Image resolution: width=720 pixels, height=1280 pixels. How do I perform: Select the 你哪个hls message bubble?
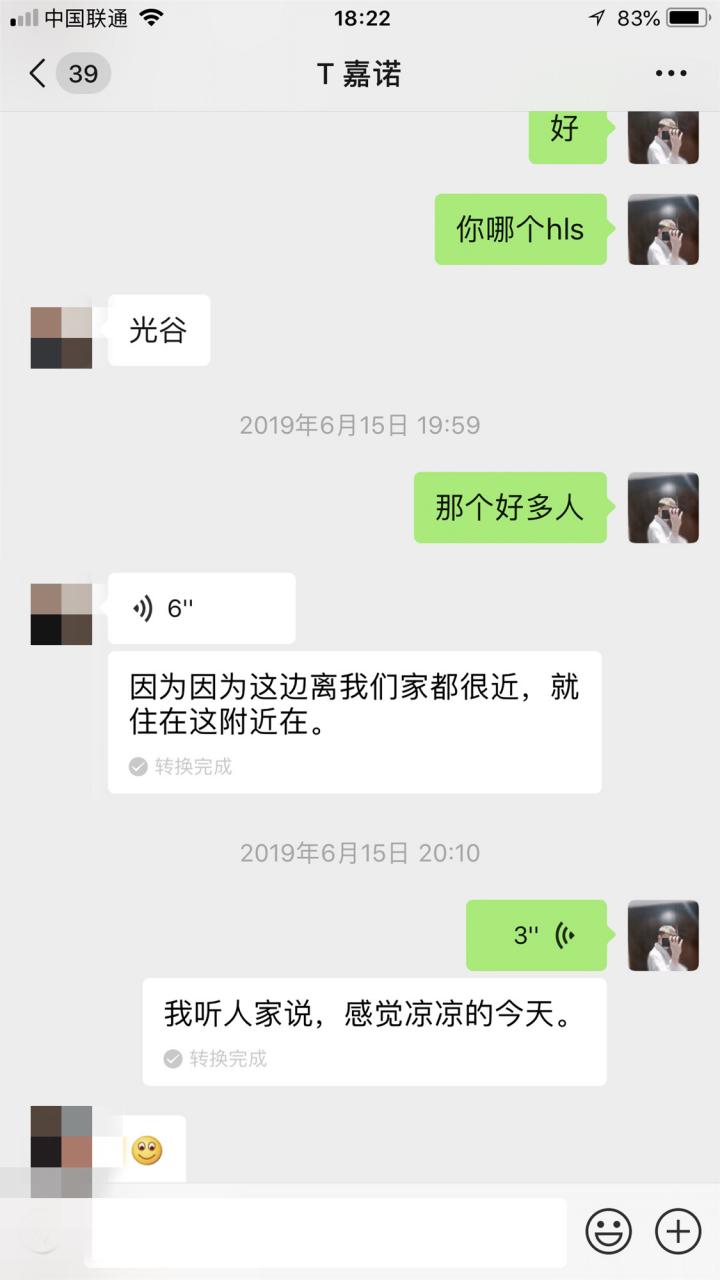click(520, 229)
